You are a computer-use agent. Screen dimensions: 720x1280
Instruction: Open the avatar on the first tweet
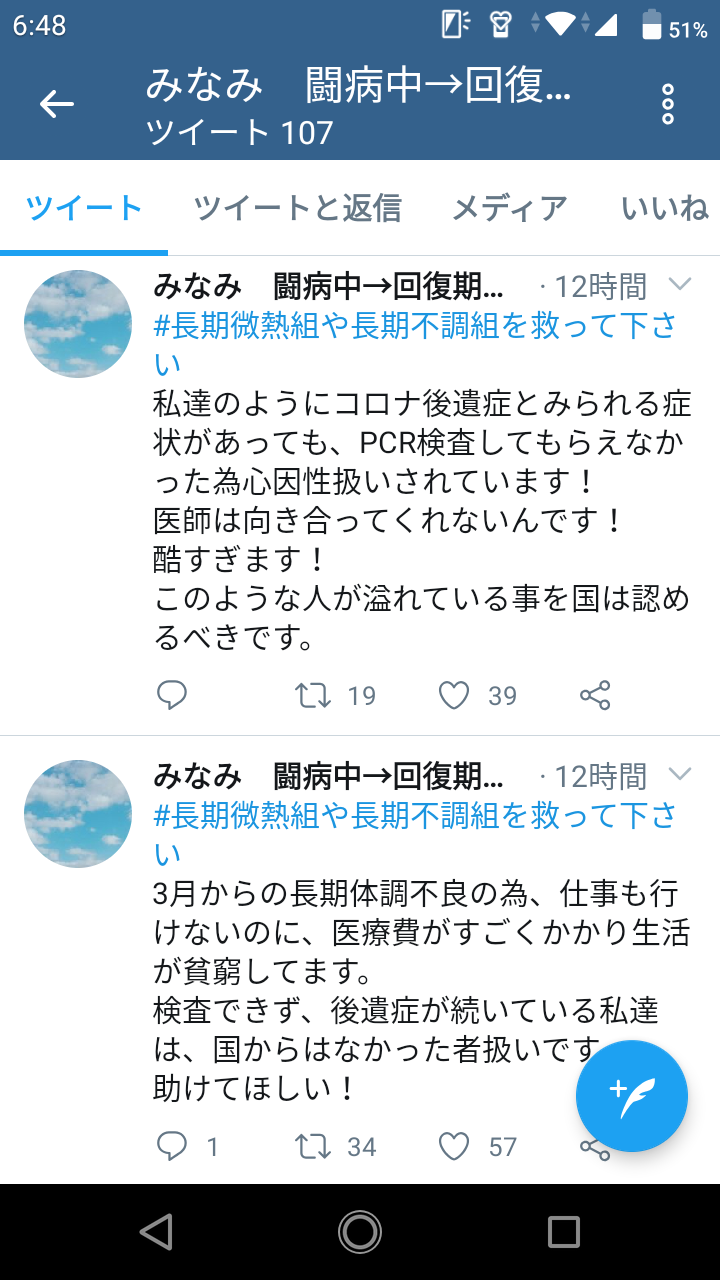(78, 324)
